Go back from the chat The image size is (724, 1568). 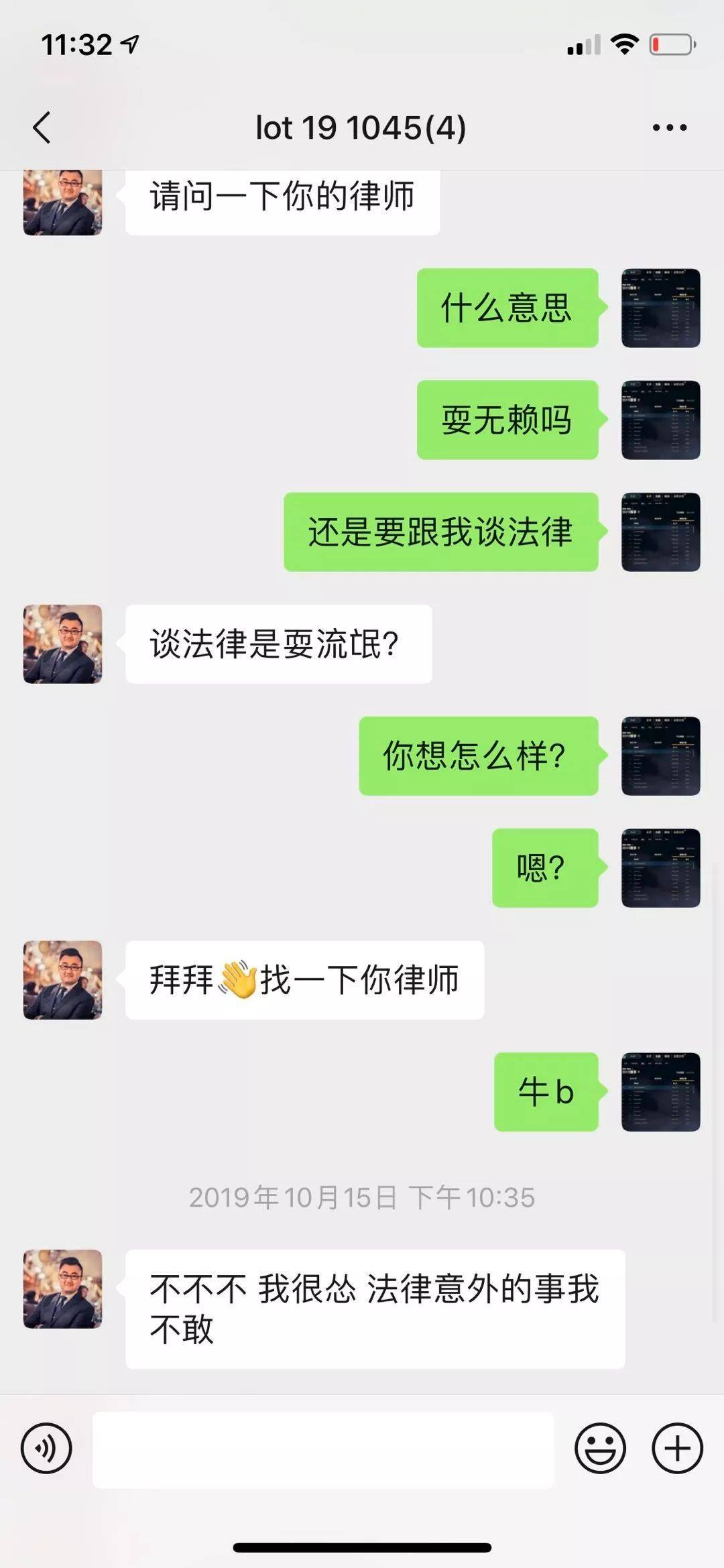42,127
